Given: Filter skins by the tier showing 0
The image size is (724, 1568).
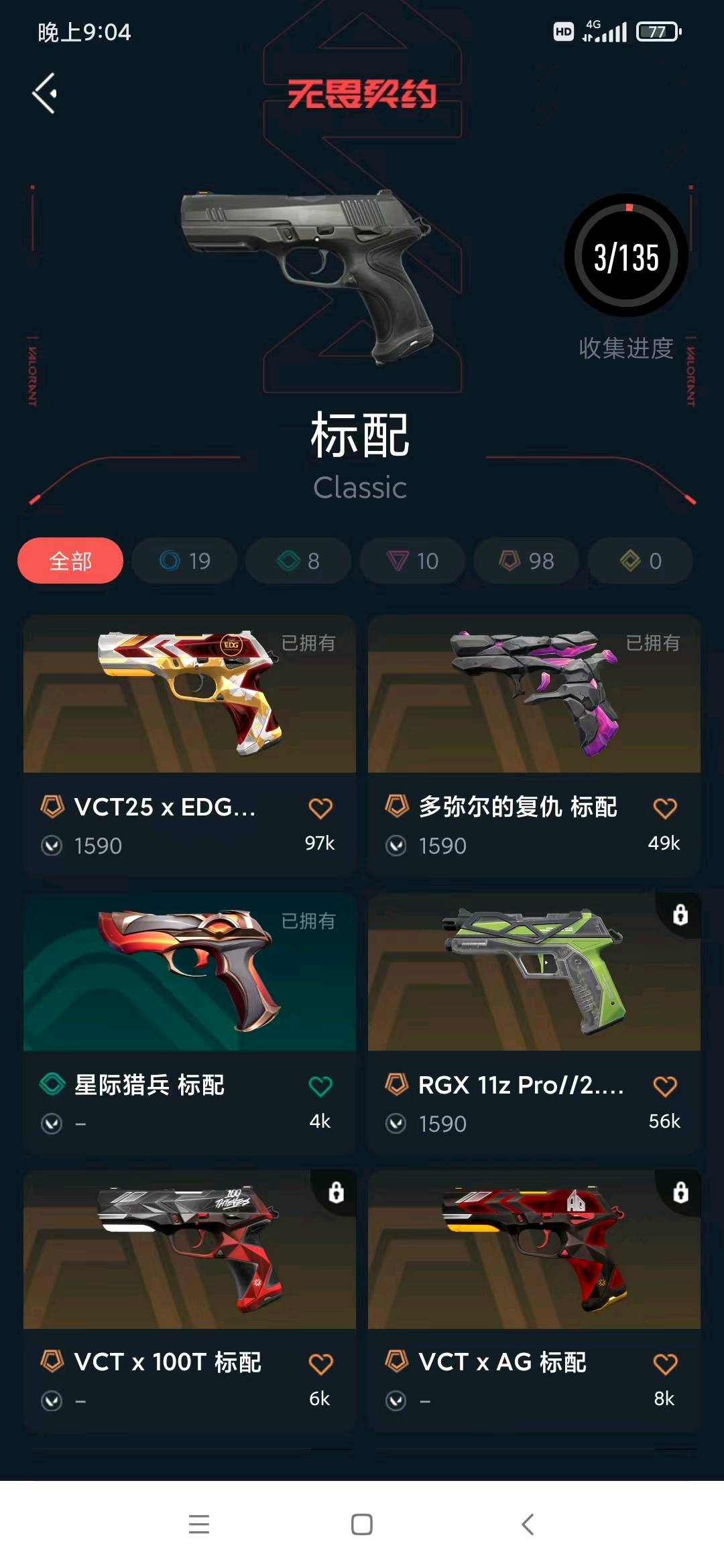Looking at the screenshot, I should pyautogui.click(x=640, y=560).
